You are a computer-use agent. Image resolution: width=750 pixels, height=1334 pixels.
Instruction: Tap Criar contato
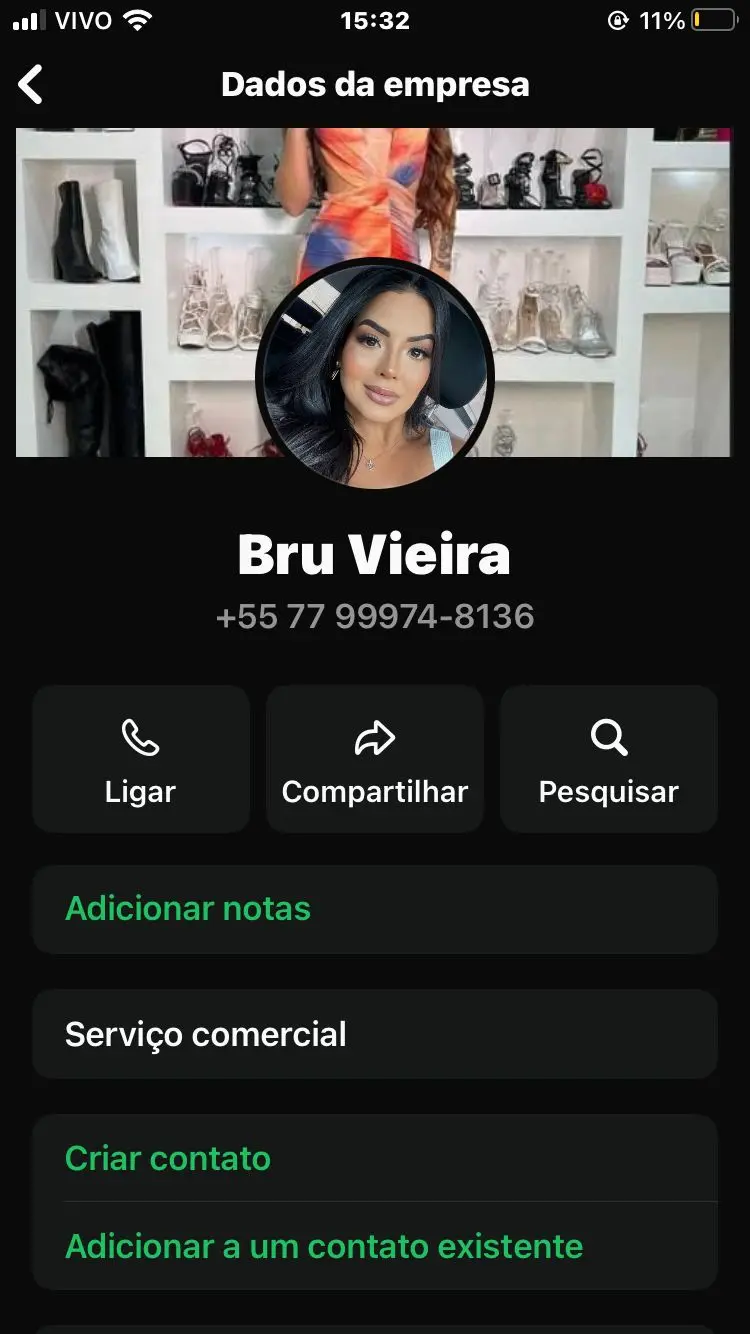(x=375, y=1158)
